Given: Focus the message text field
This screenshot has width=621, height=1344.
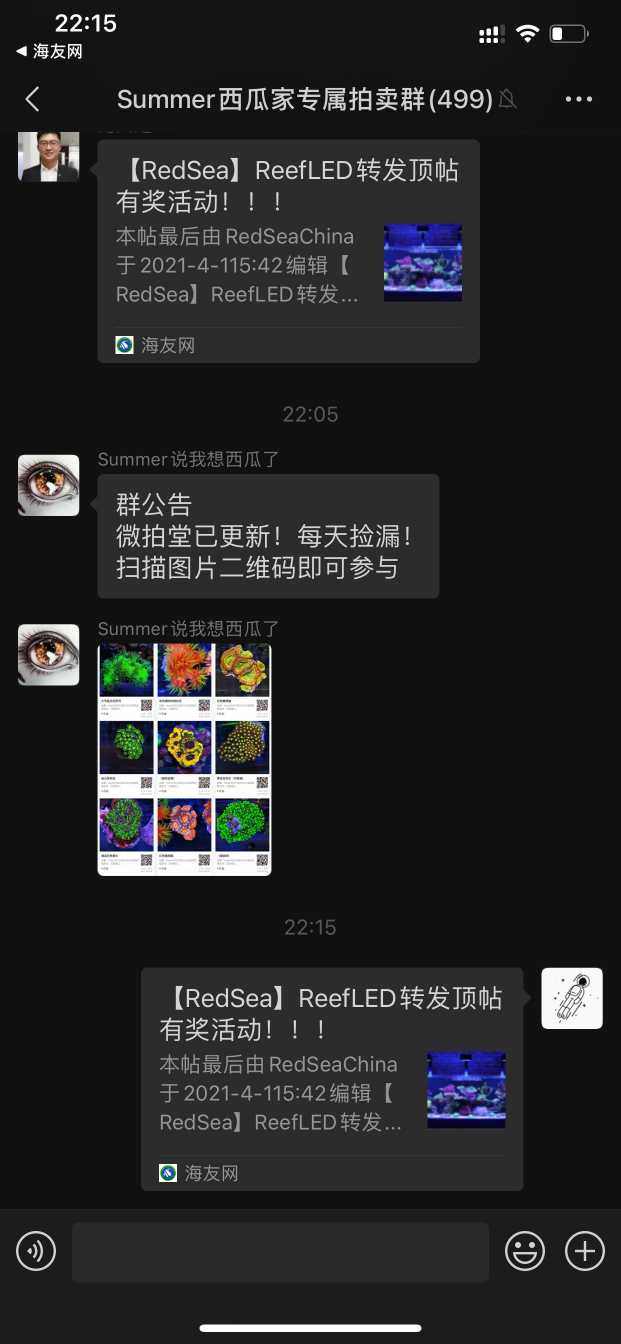Looking at the screenshot, I should tap(280, 1251).
